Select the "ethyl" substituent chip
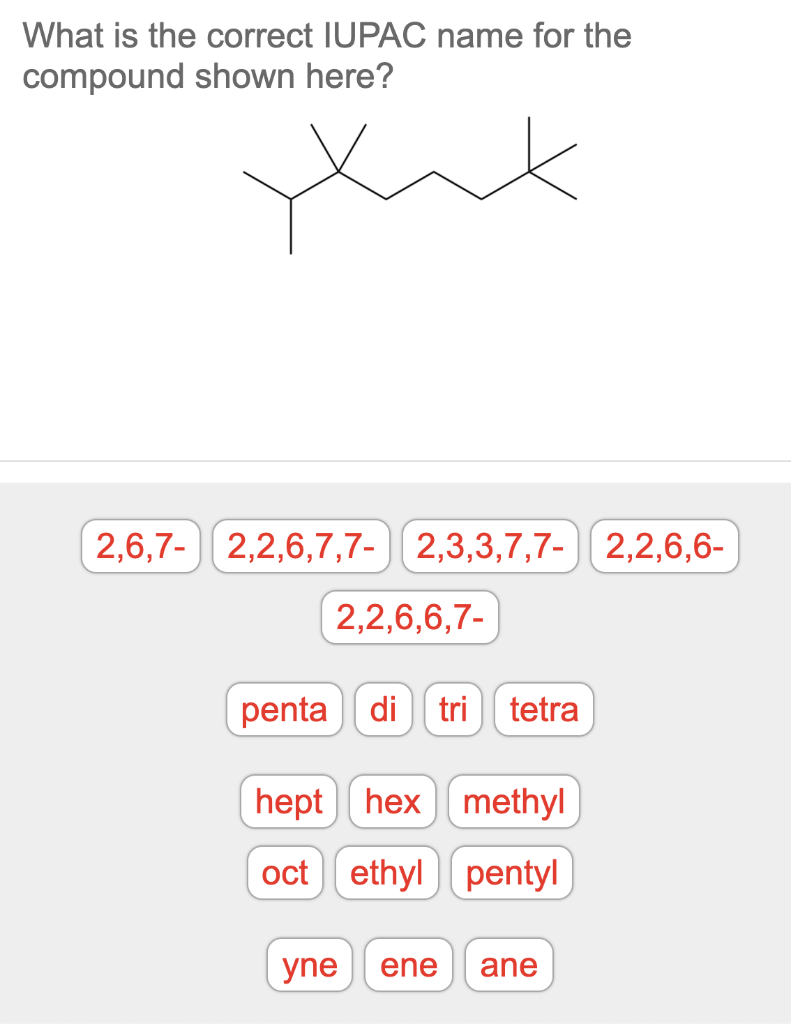The height and width of the screenshot is (1024, 791). tap(386, 872)
